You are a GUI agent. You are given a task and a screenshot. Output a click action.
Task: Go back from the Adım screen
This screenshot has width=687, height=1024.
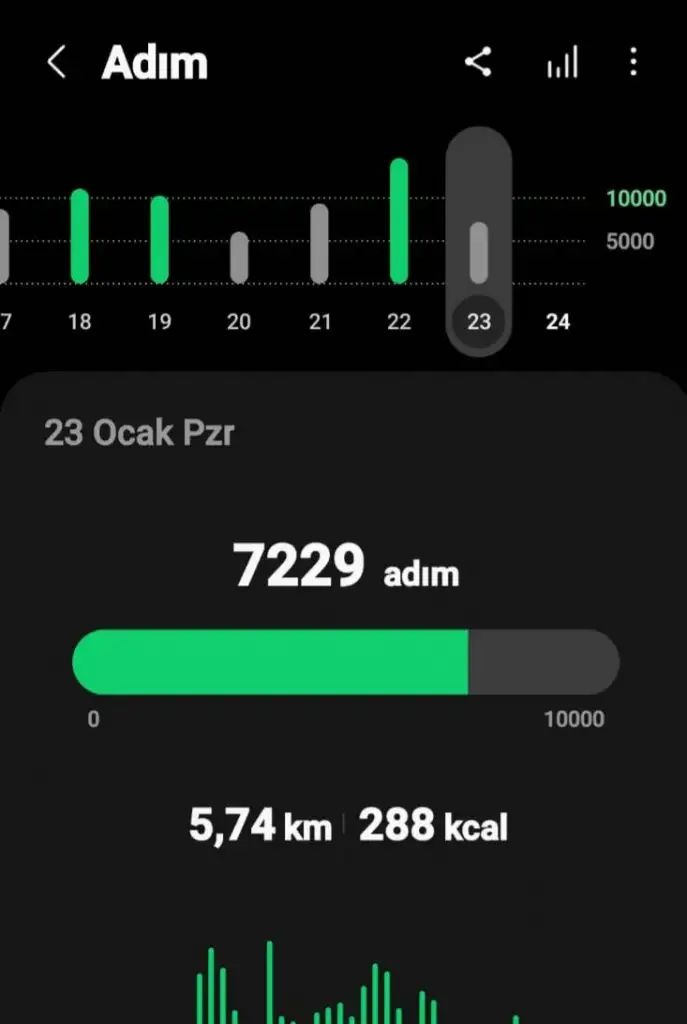[57, 63]
